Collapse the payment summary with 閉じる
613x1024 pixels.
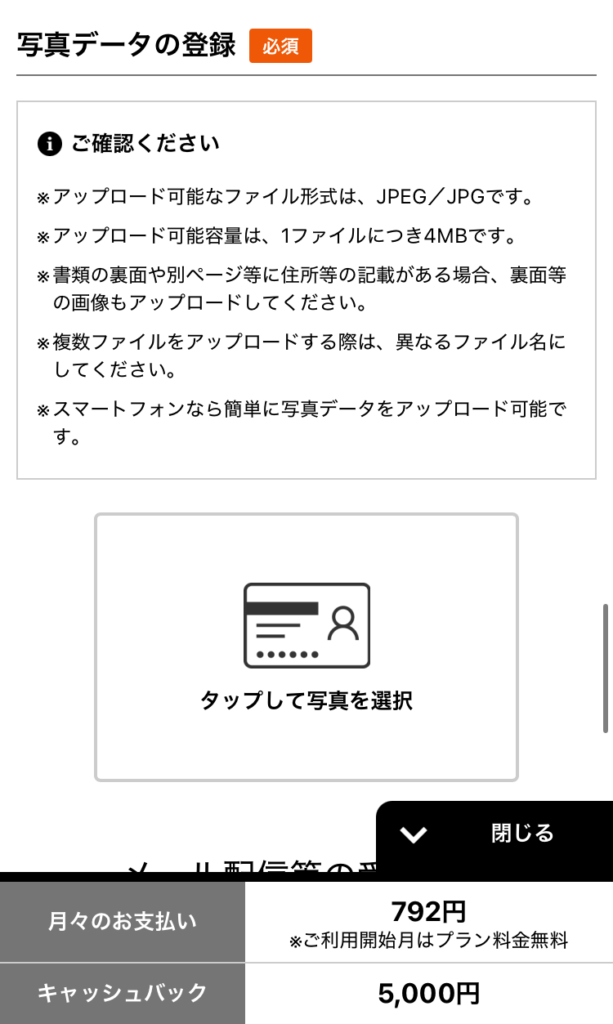[494, 833]
